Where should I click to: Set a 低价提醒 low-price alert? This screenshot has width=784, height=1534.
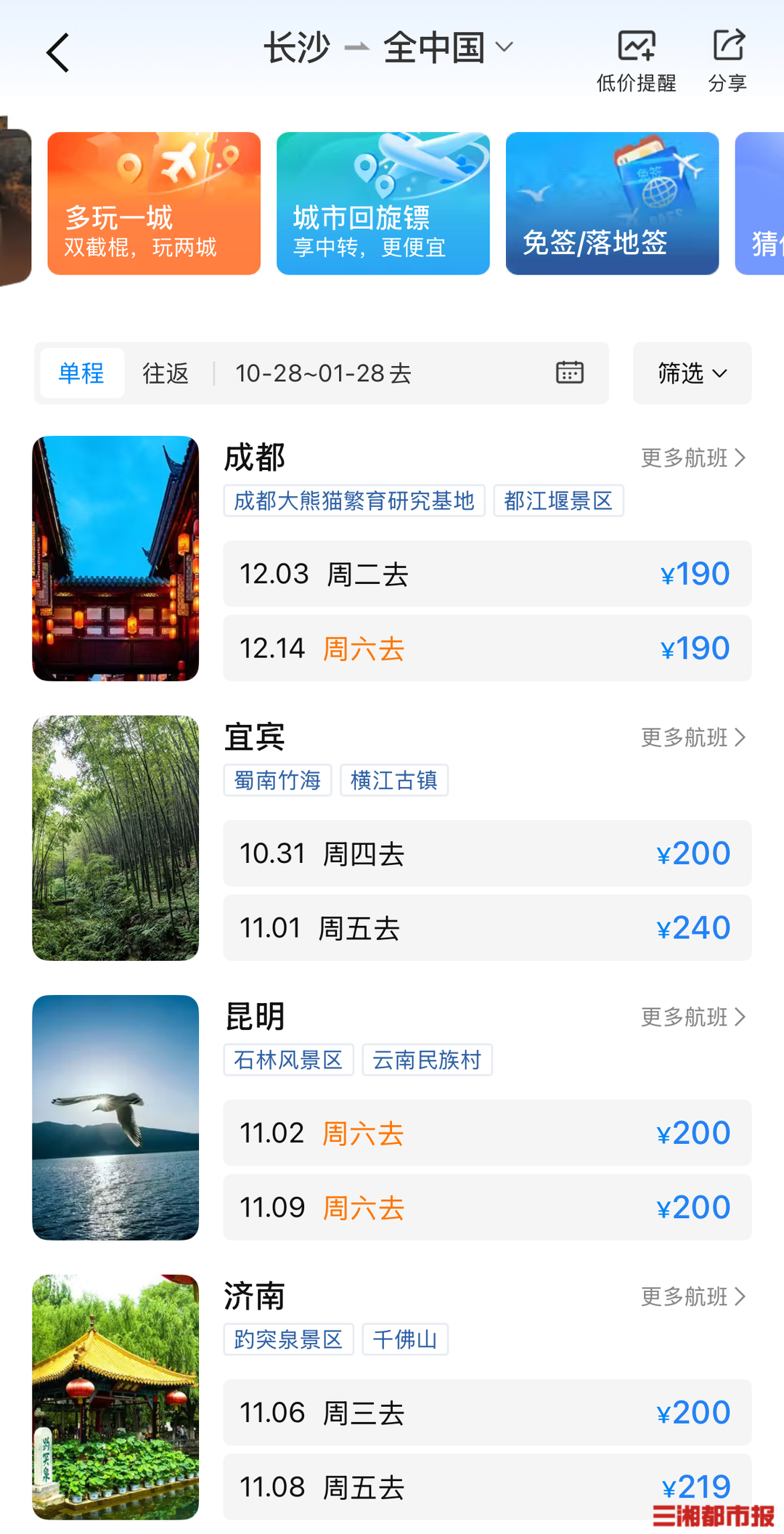pyautogui.click(x=636, y=61)
